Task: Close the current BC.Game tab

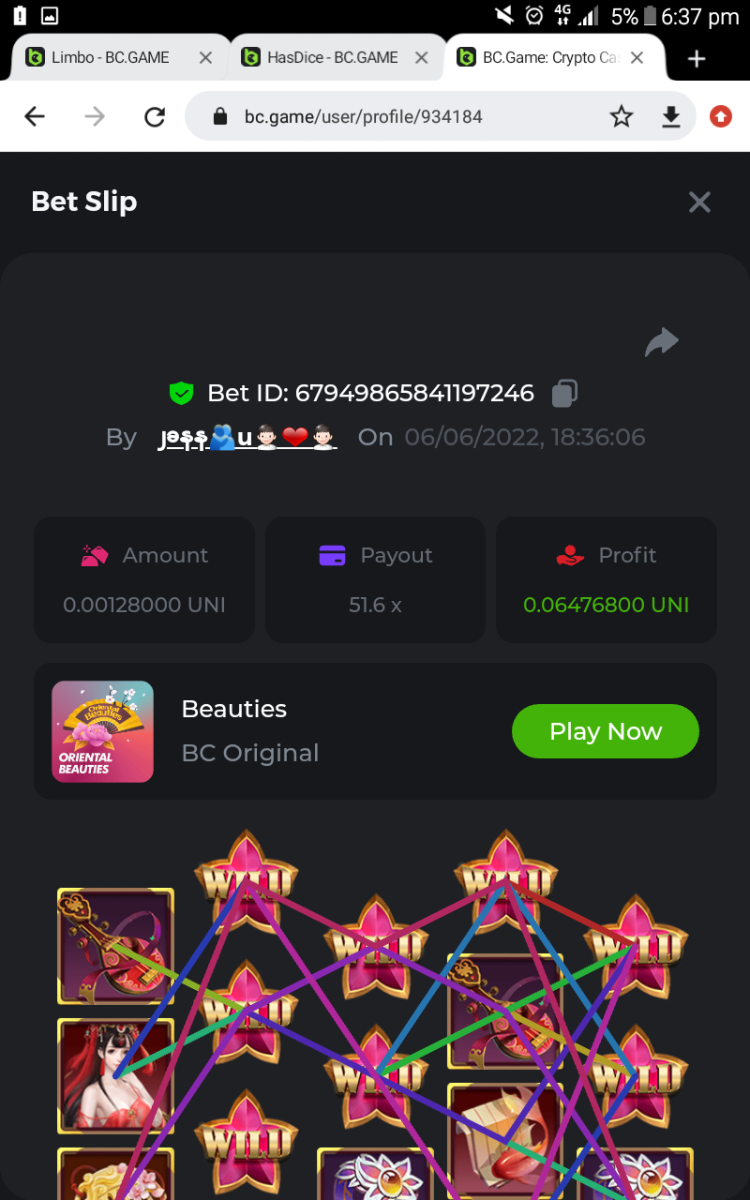Action: tap(637, 58)
